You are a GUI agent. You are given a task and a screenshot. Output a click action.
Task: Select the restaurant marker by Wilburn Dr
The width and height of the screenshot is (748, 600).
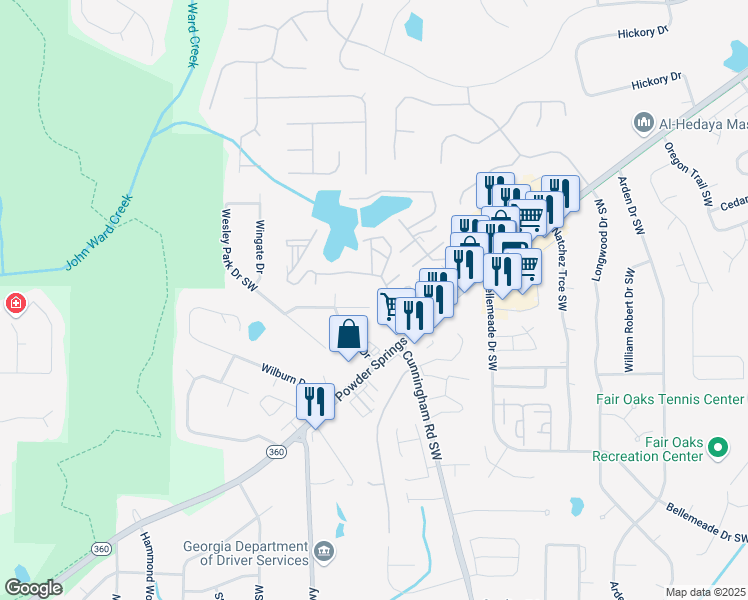click(315, 402)
